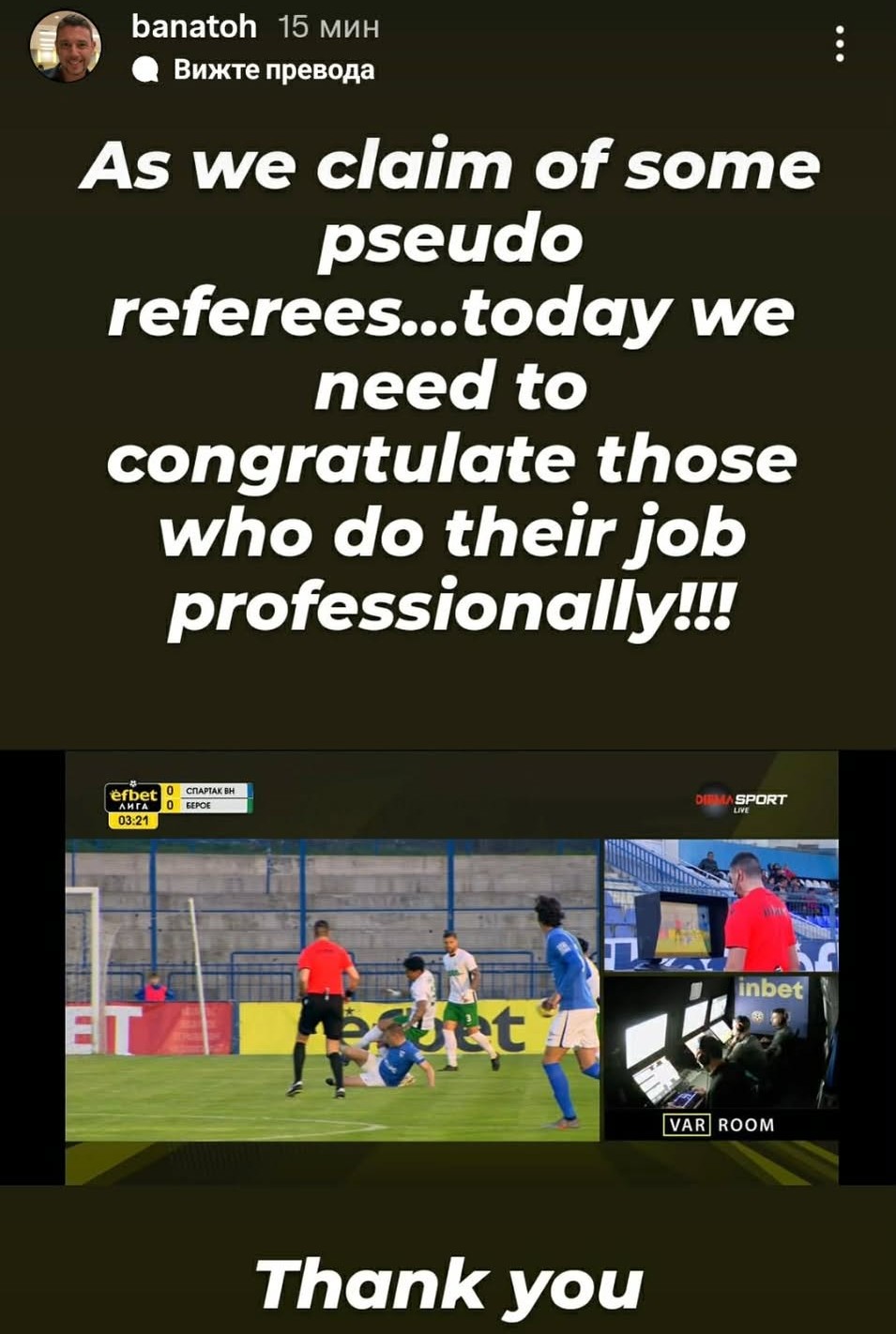Screen dimensions: 896x1334
Task: Open the username banatoh
Action: pyautogui.click(x=193, y=26)
